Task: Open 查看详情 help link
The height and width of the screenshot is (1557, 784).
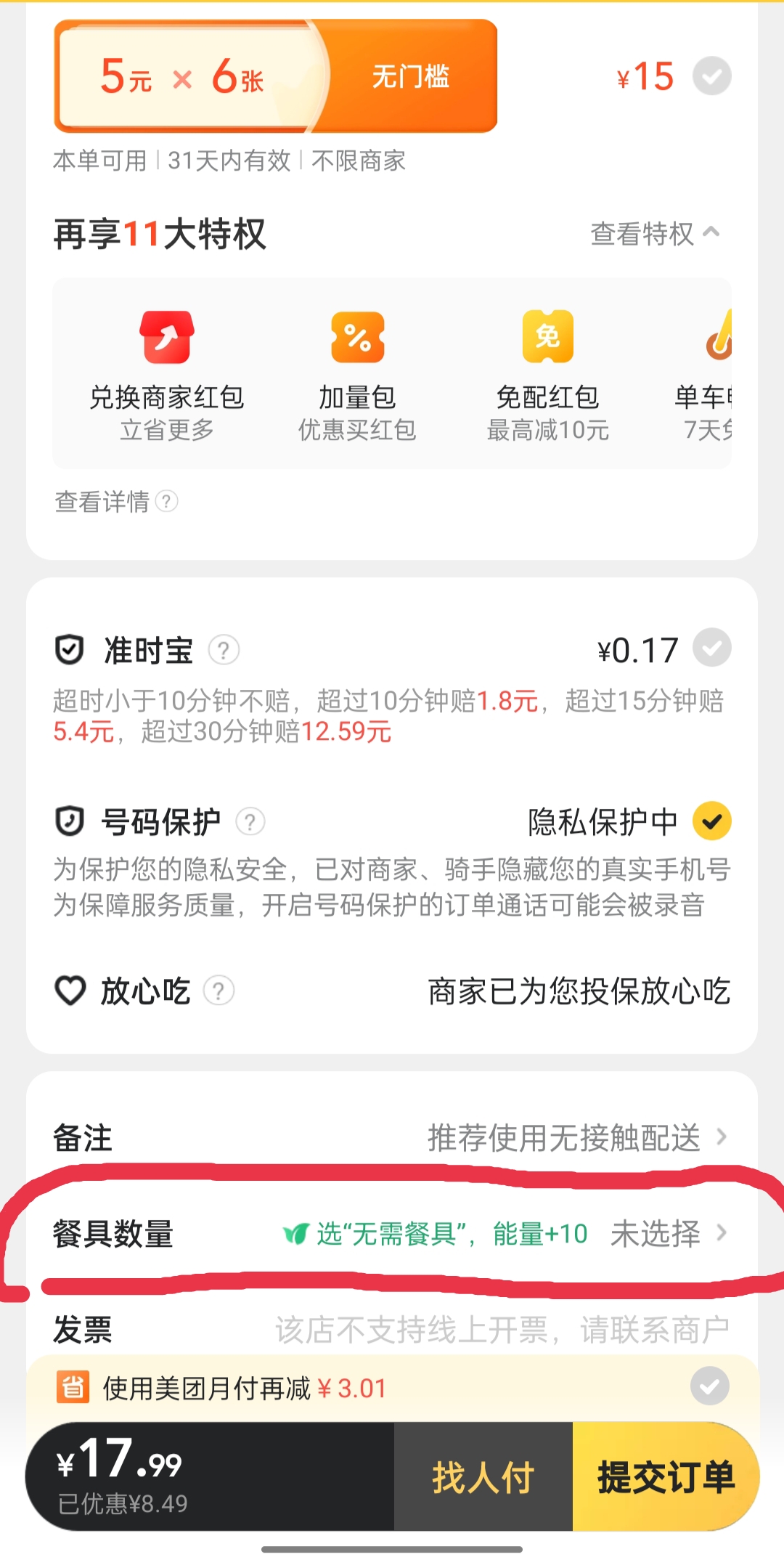Action: coord(115,501)
